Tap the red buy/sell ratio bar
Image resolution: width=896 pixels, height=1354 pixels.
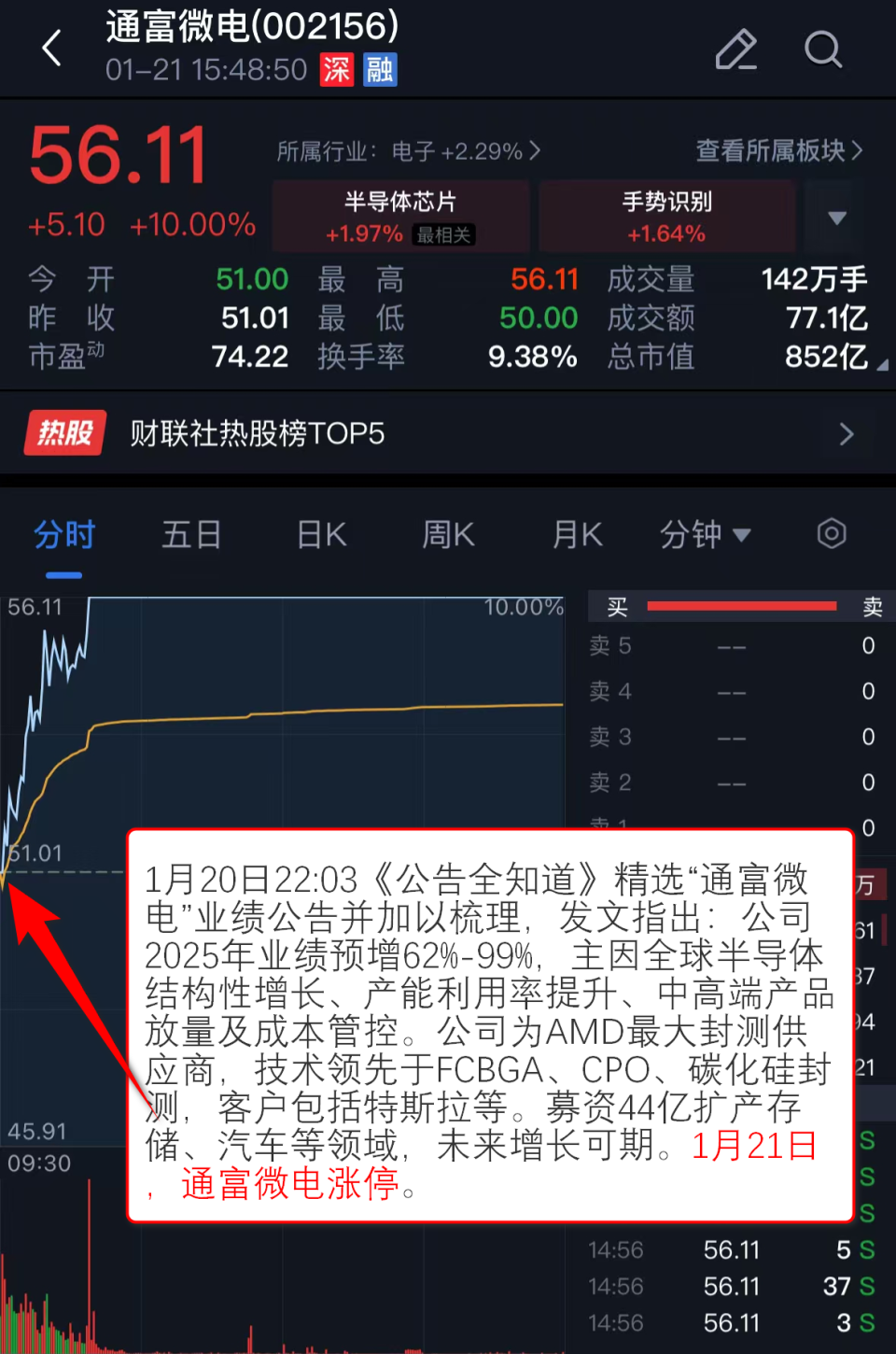(x=740, y=606)
